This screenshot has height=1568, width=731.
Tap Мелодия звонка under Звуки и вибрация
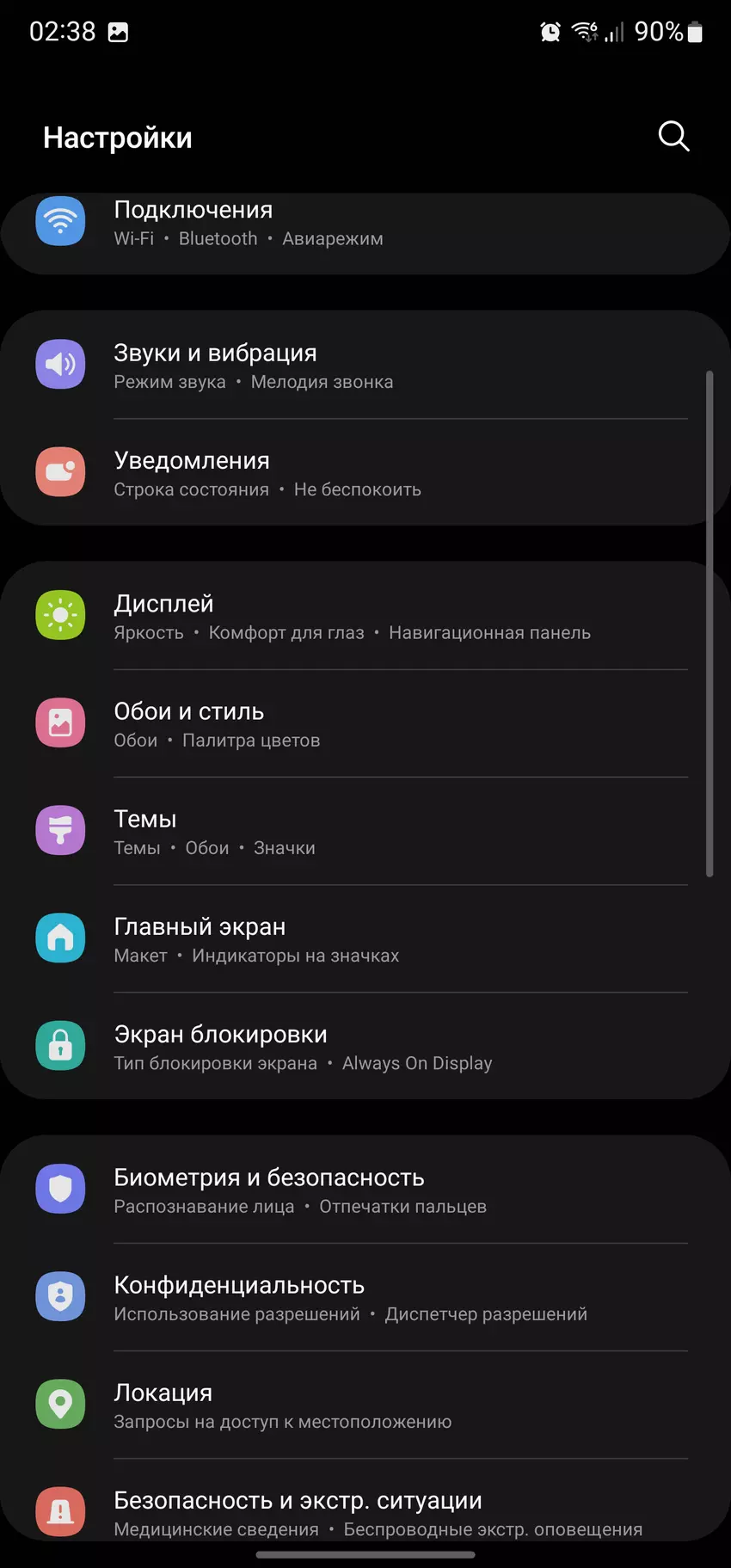(x=321, y=381)
